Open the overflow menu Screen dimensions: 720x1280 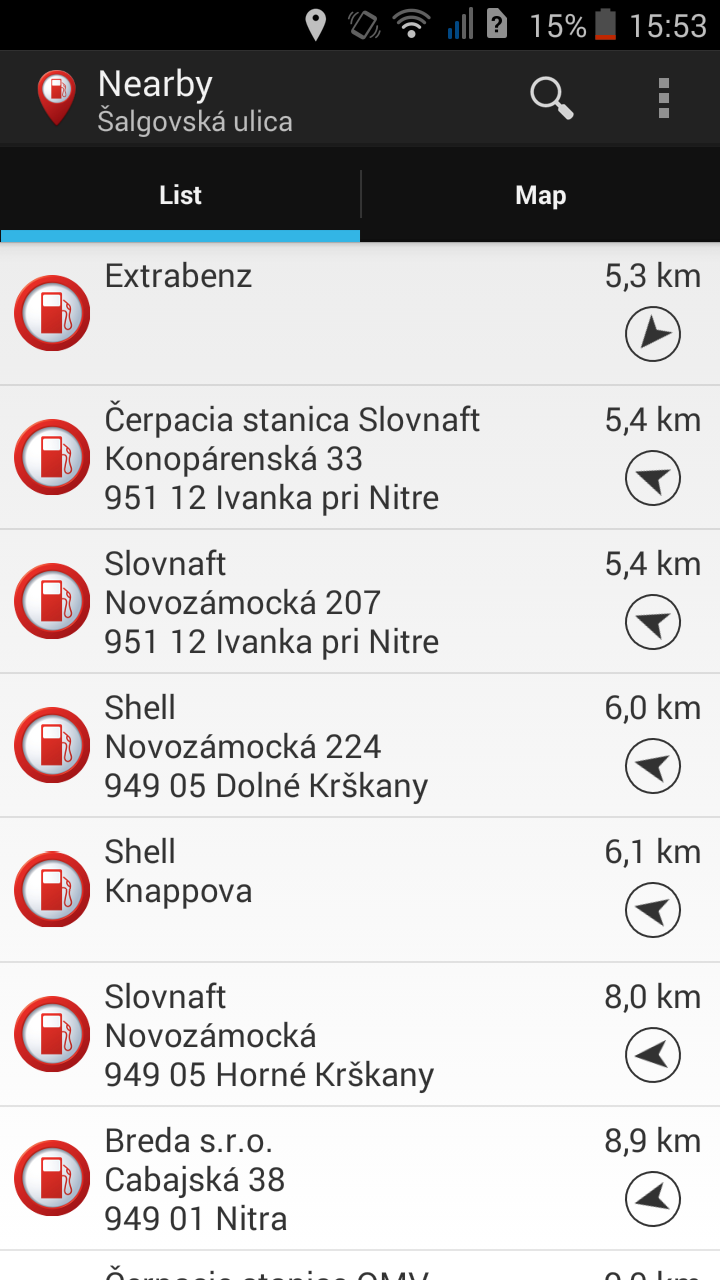[x=663, y=98]
